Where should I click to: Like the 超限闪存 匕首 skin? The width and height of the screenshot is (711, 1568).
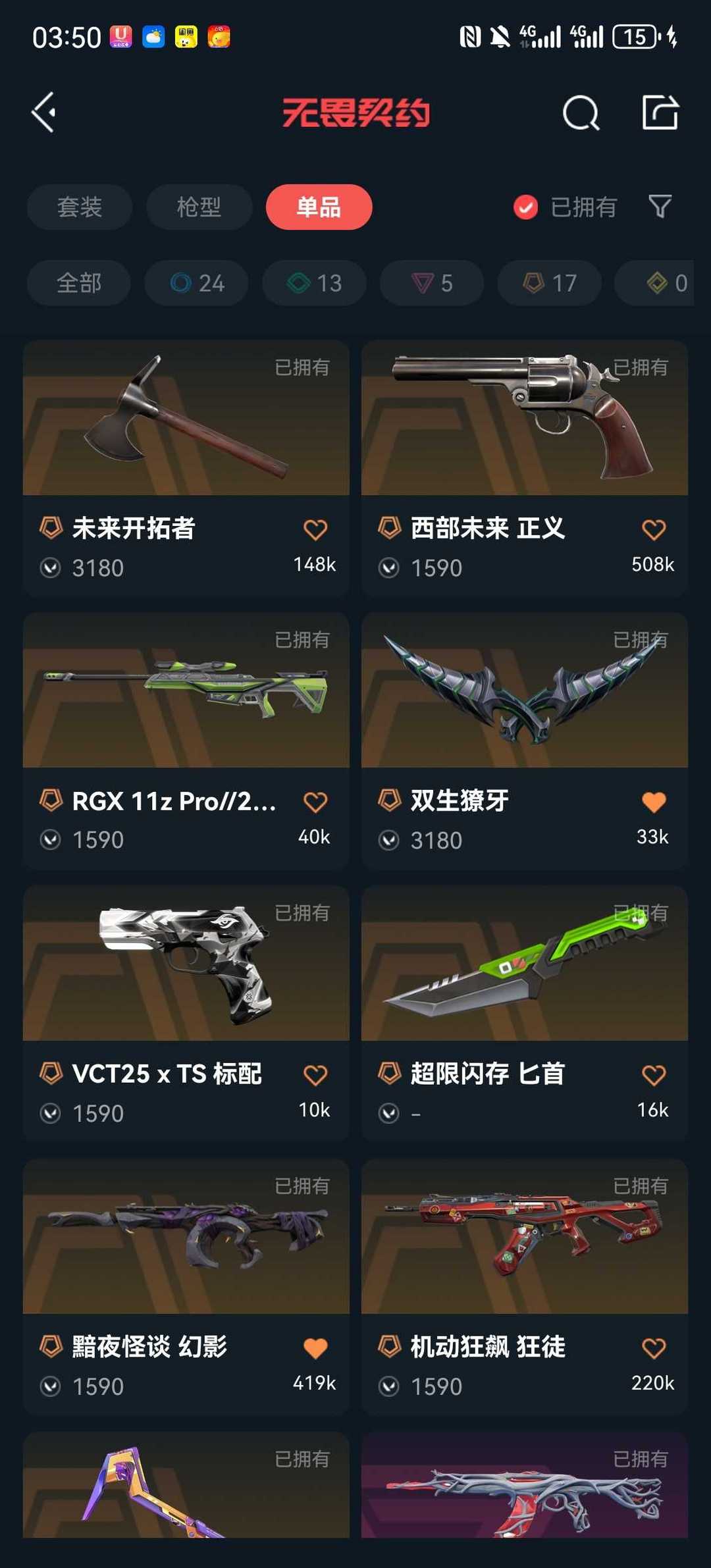(x=653, y=1076)
